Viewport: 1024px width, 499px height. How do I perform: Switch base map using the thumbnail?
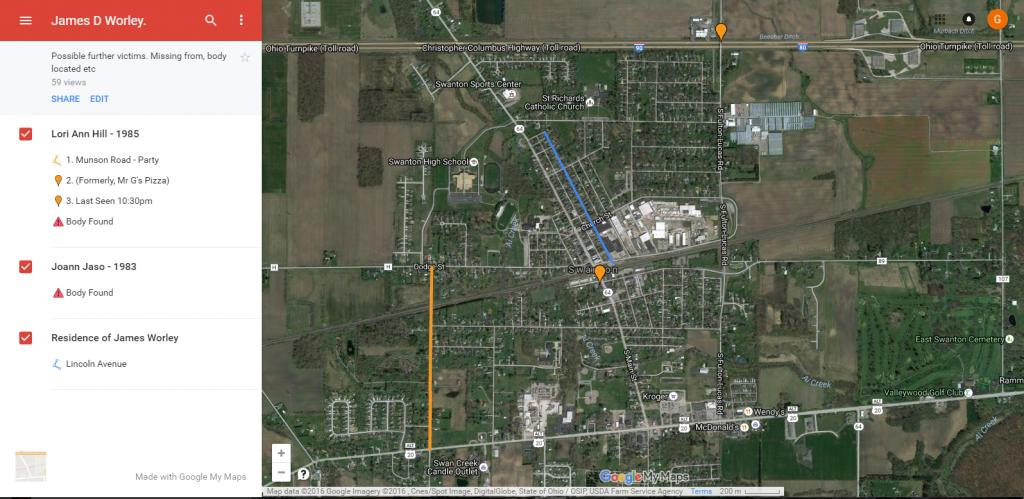(x=31, y=466)
